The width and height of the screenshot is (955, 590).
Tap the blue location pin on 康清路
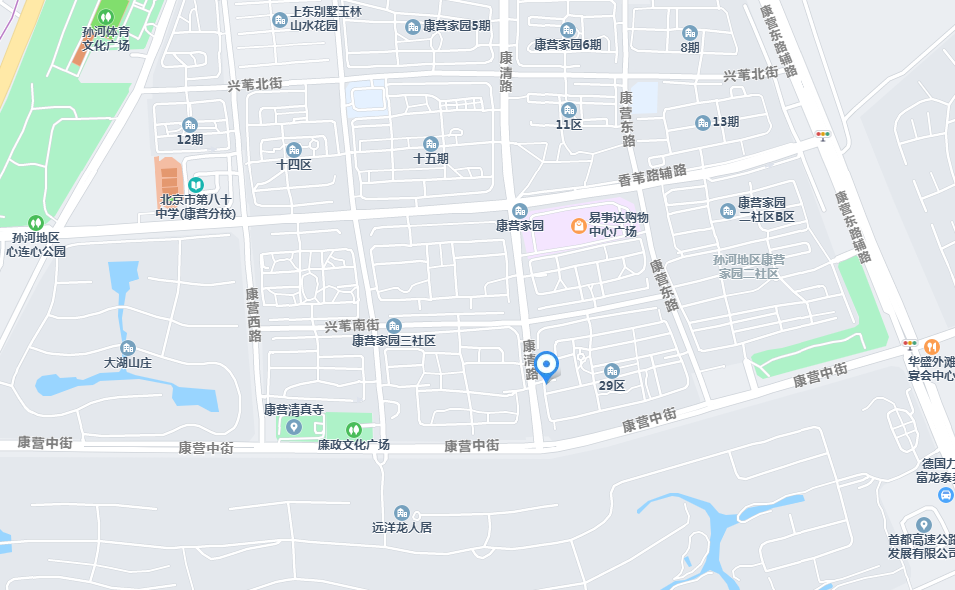click(x=546, y=365)
